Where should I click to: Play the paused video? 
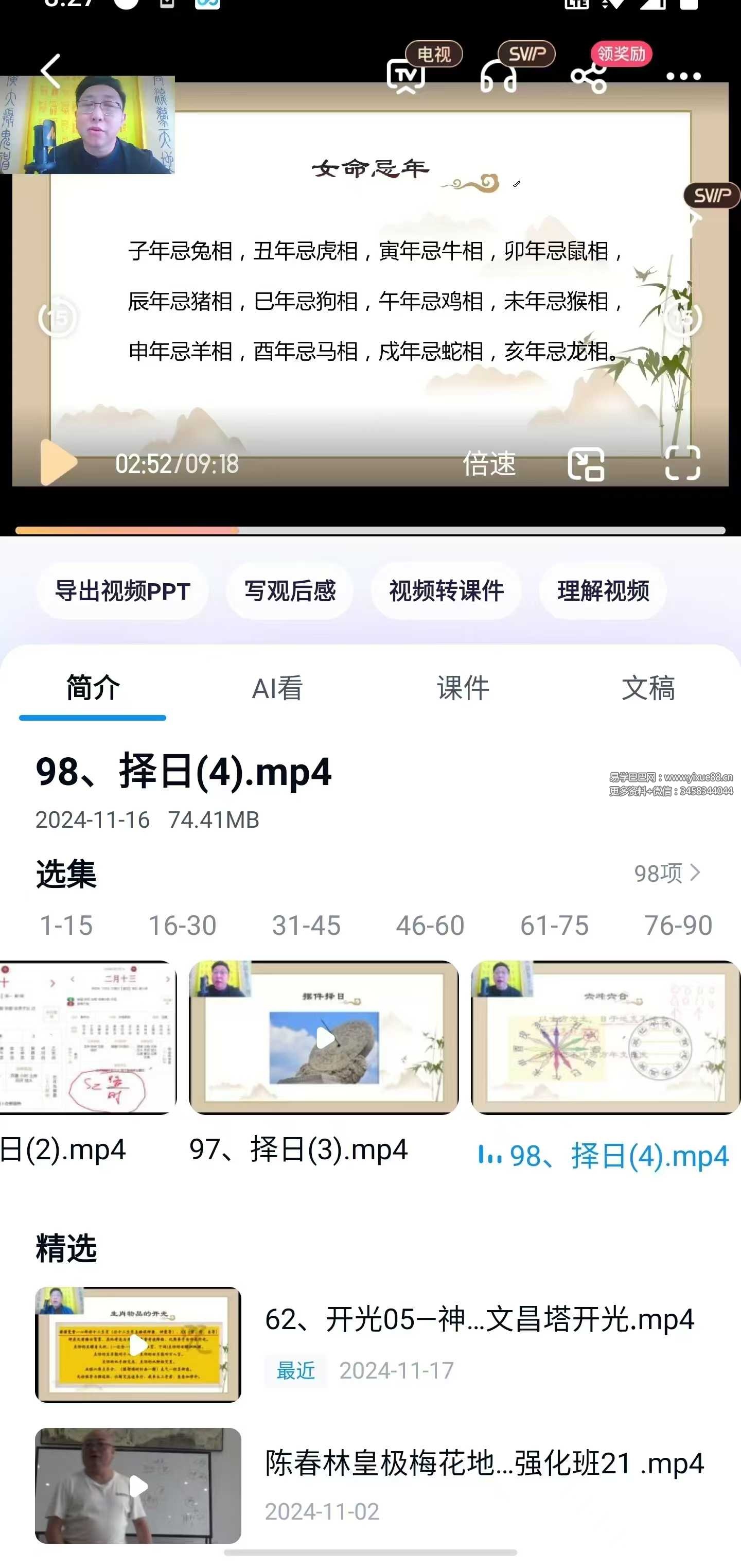tap(58, 463)
